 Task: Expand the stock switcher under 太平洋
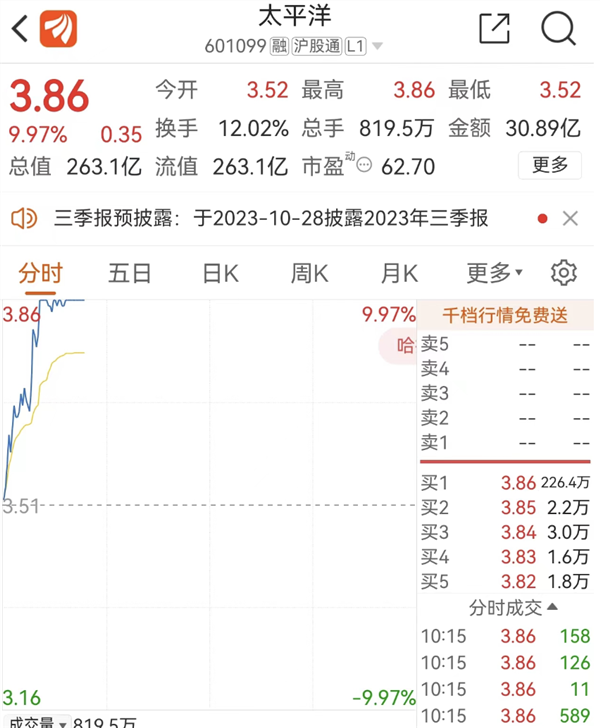point(377,46)
